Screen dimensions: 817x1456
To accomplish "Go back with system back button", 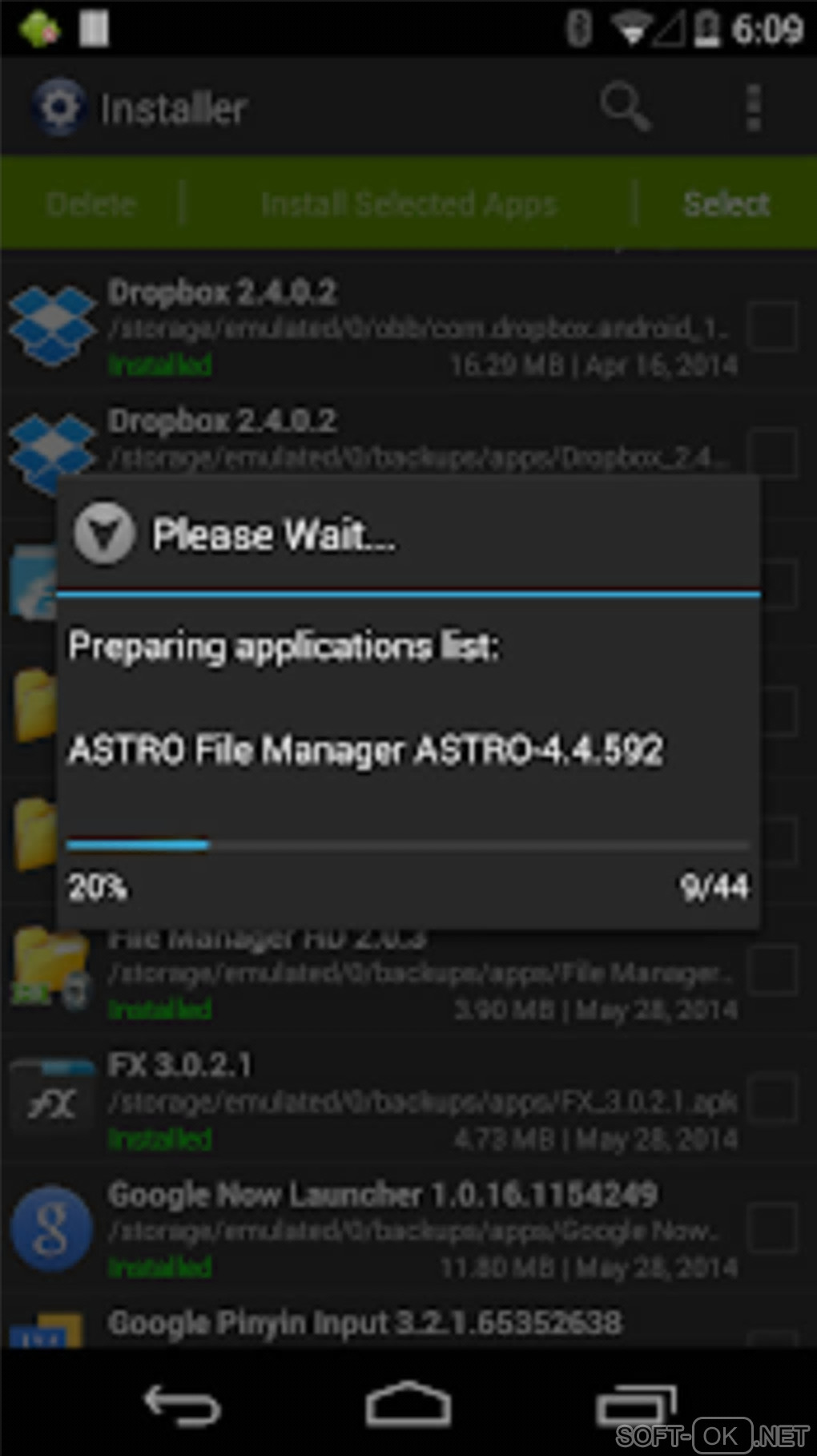I will pyautogui.click(x=182, y=1405).
